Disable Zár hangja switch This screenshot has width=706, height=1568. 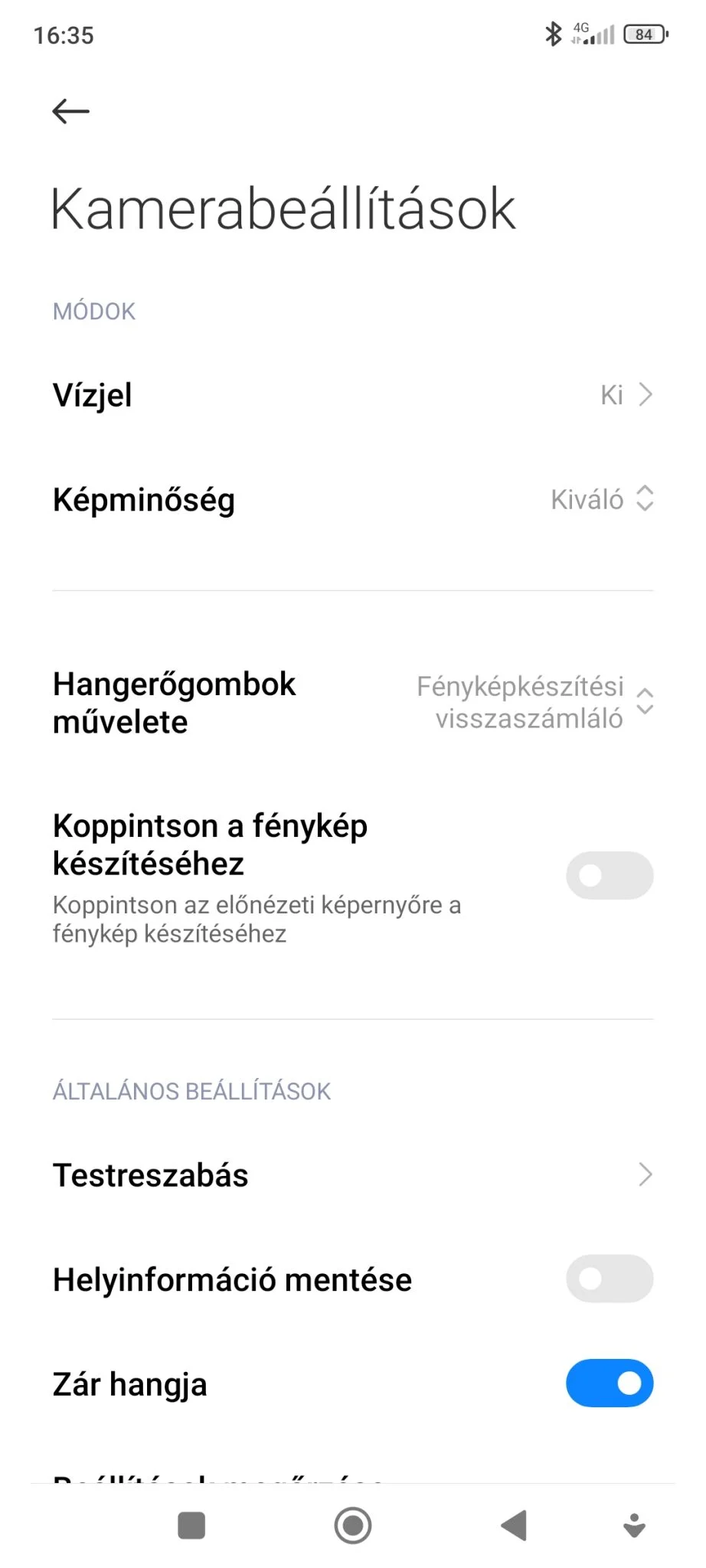(609, 1383)
